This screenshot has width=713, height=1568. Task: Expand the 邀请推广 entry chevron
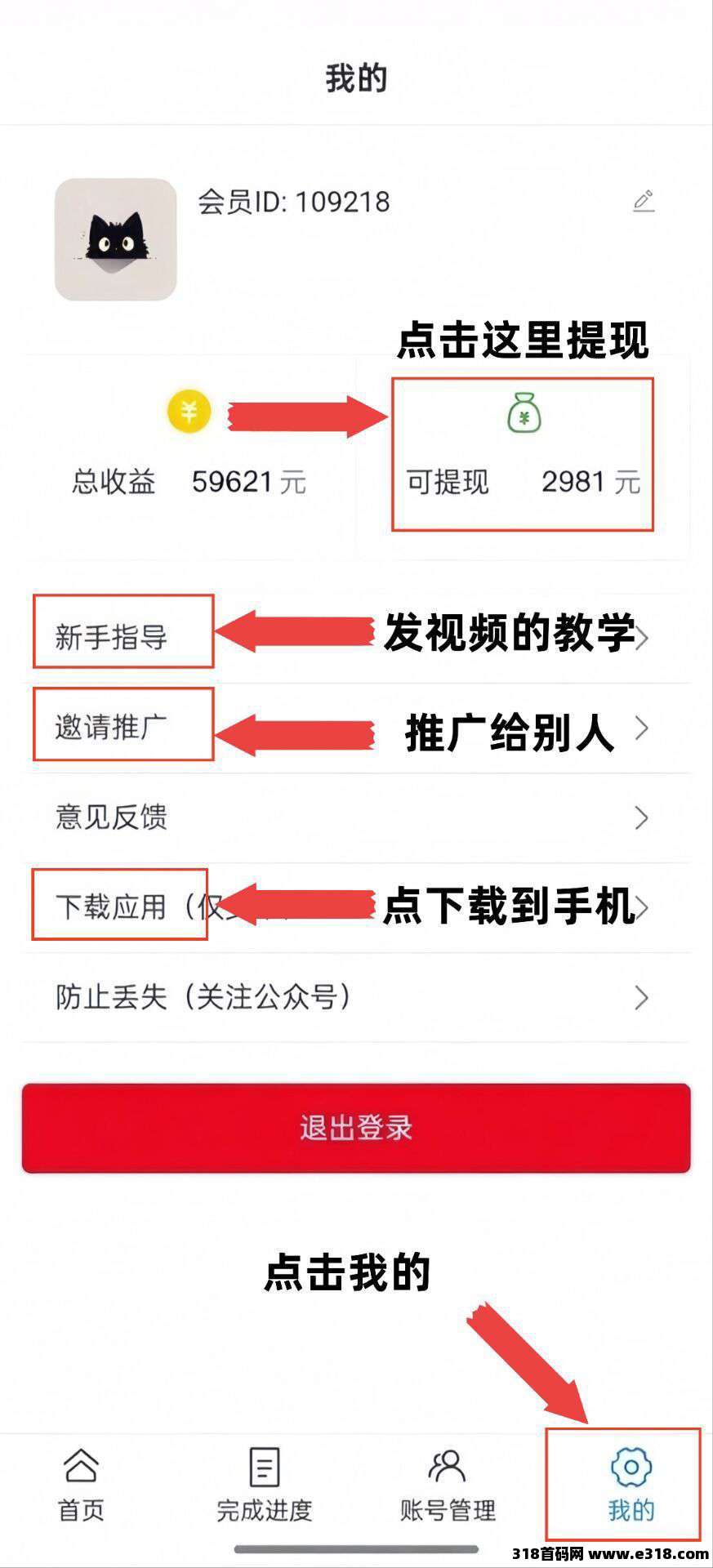click(x=644, y=727)
